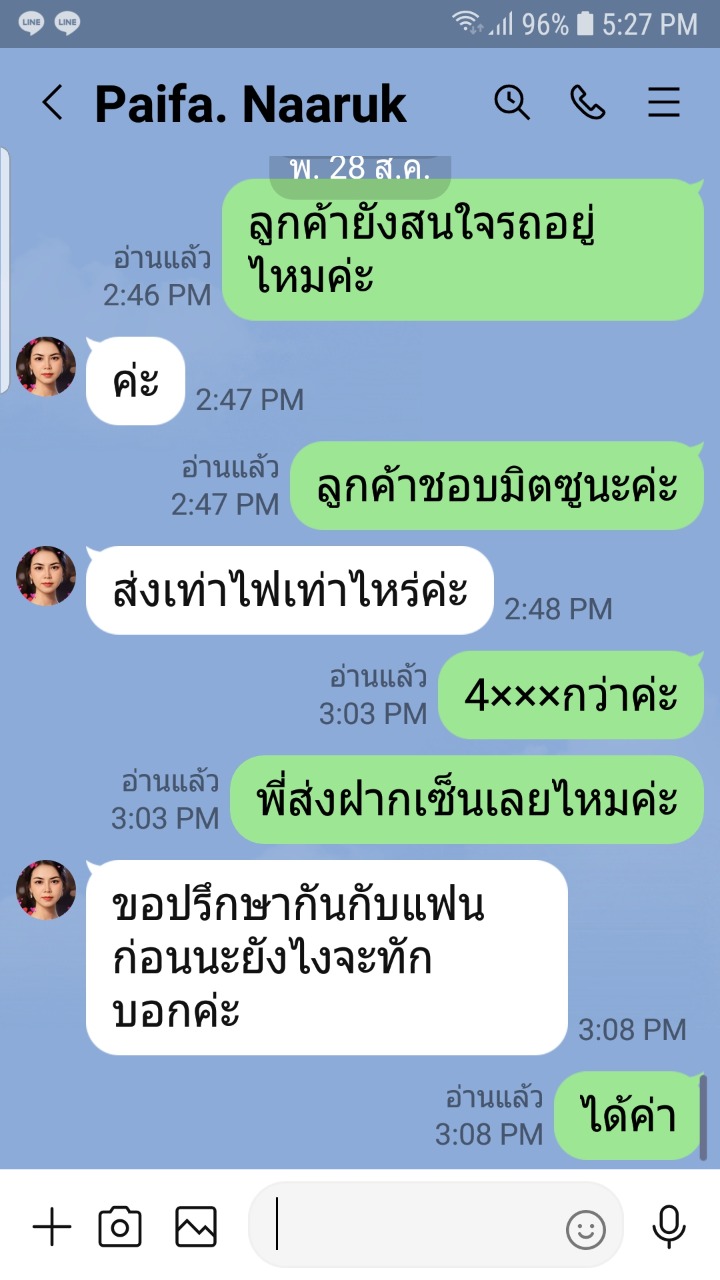Start a voice call with Paifa. Naaruk
Screen dimensions: 720x1280
coord(588,102)
